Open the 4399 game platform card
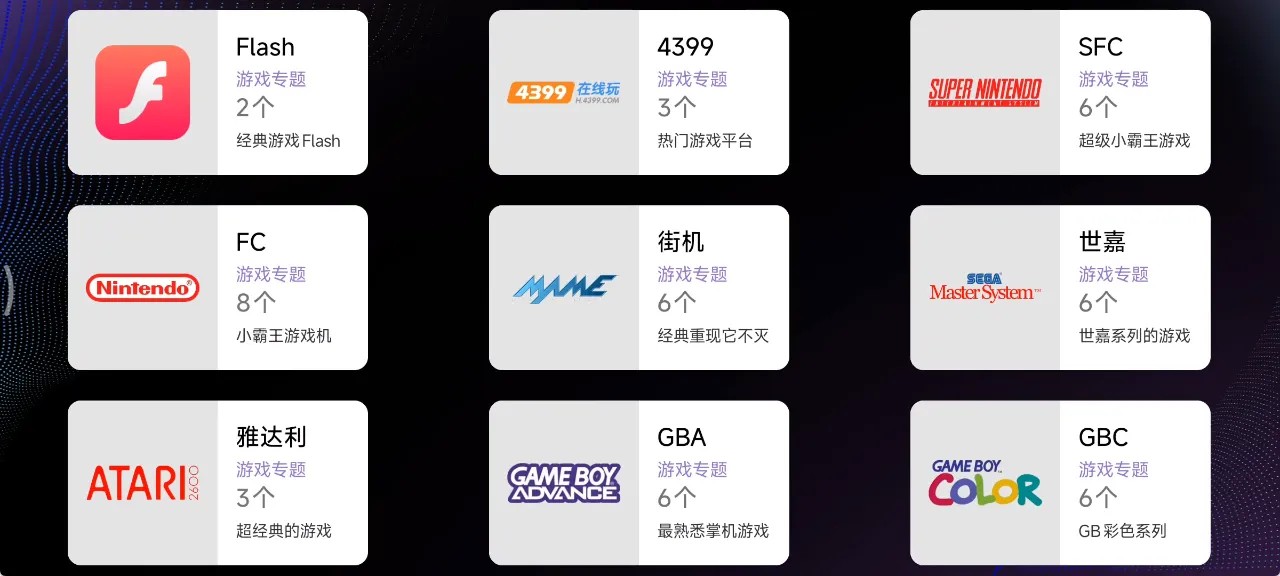The height and width of the screenshot is (576, 1280). (x=639, y=93)
